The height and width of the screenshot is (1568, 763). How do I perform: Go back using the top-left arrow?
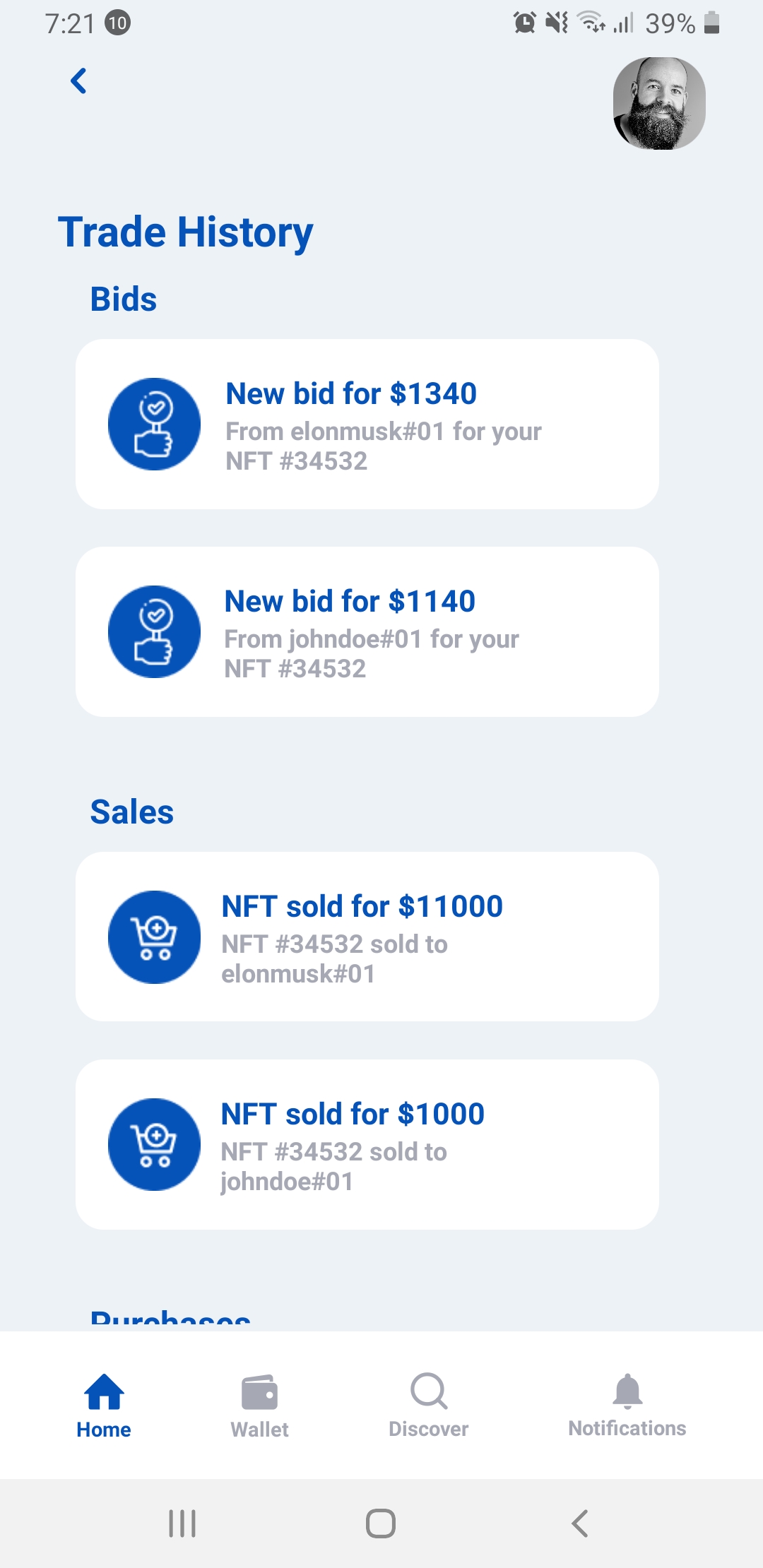pyautogui.click(x=78, y=81)
